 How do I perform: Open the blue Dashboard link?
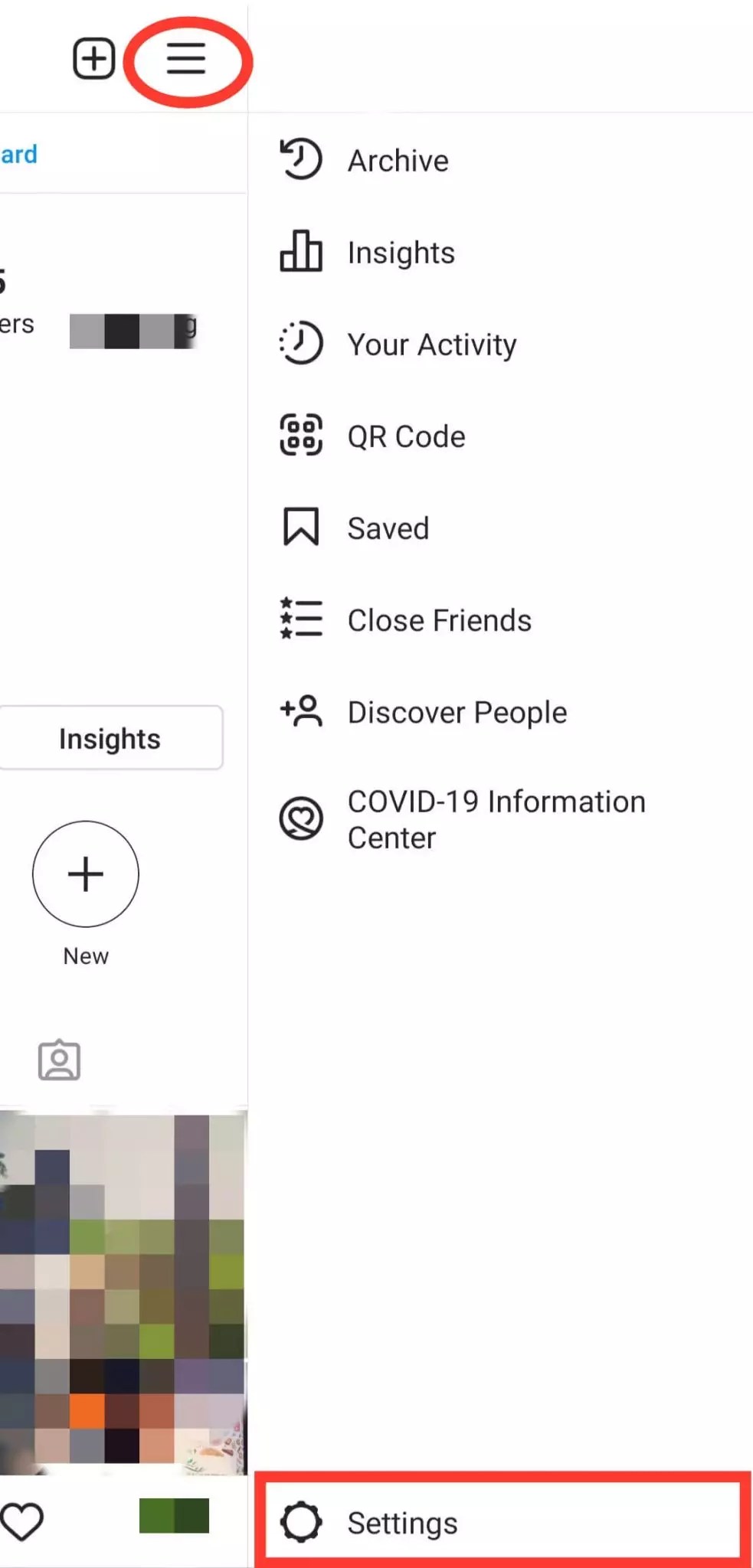click(x=18, y=154)
